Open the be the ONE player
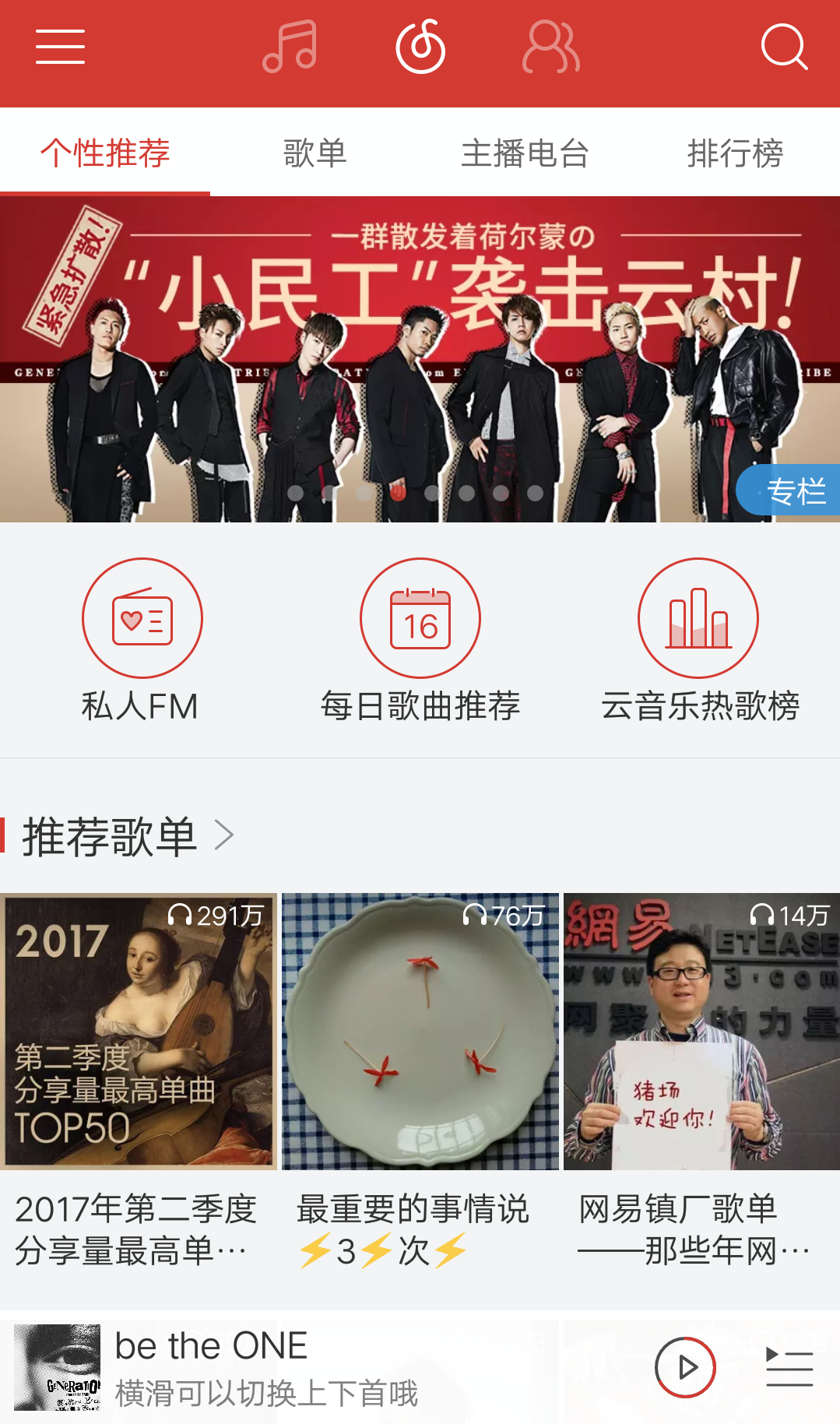Screen dimensions: 840x1424 (x=265, y=1367)
